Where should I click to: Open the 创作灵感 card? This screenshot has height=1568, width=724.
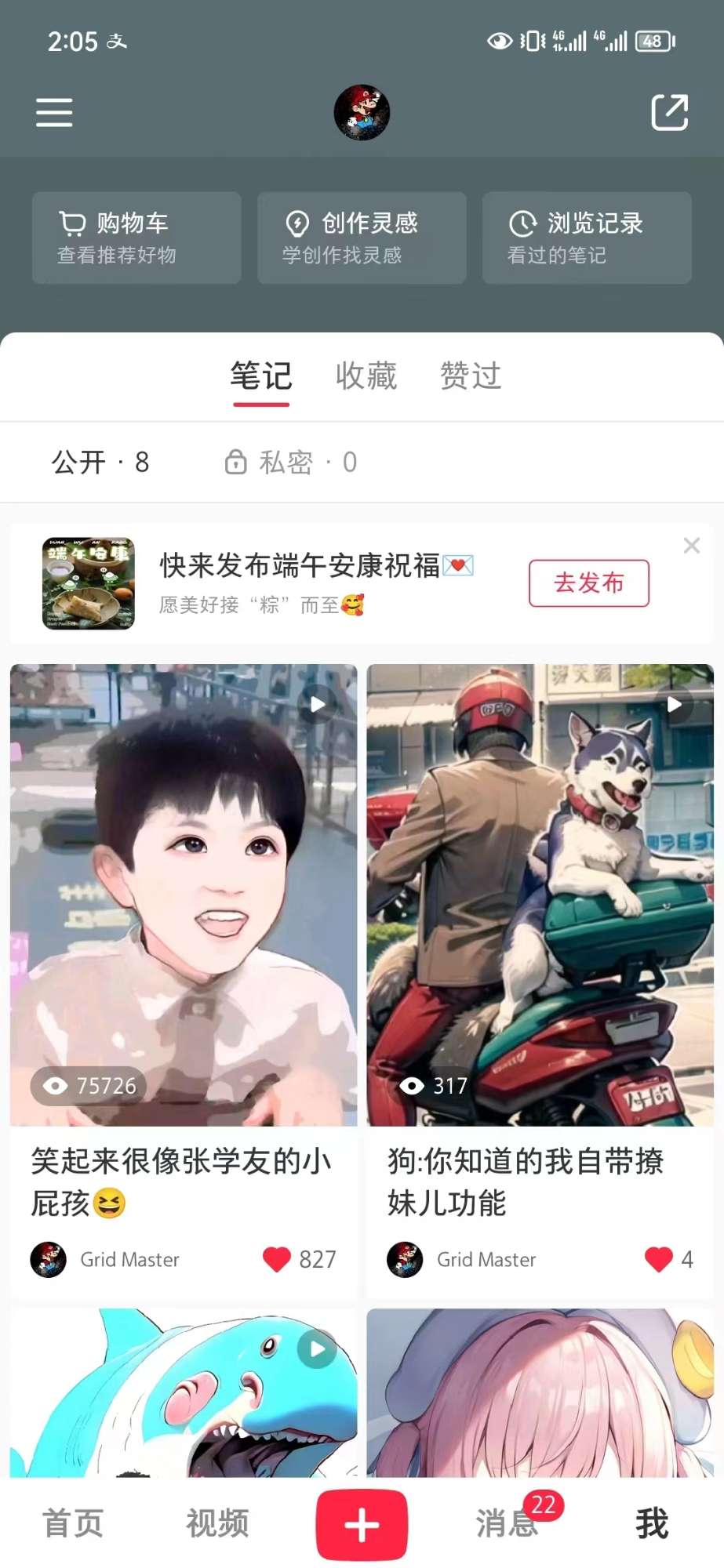tap(362, 238)
